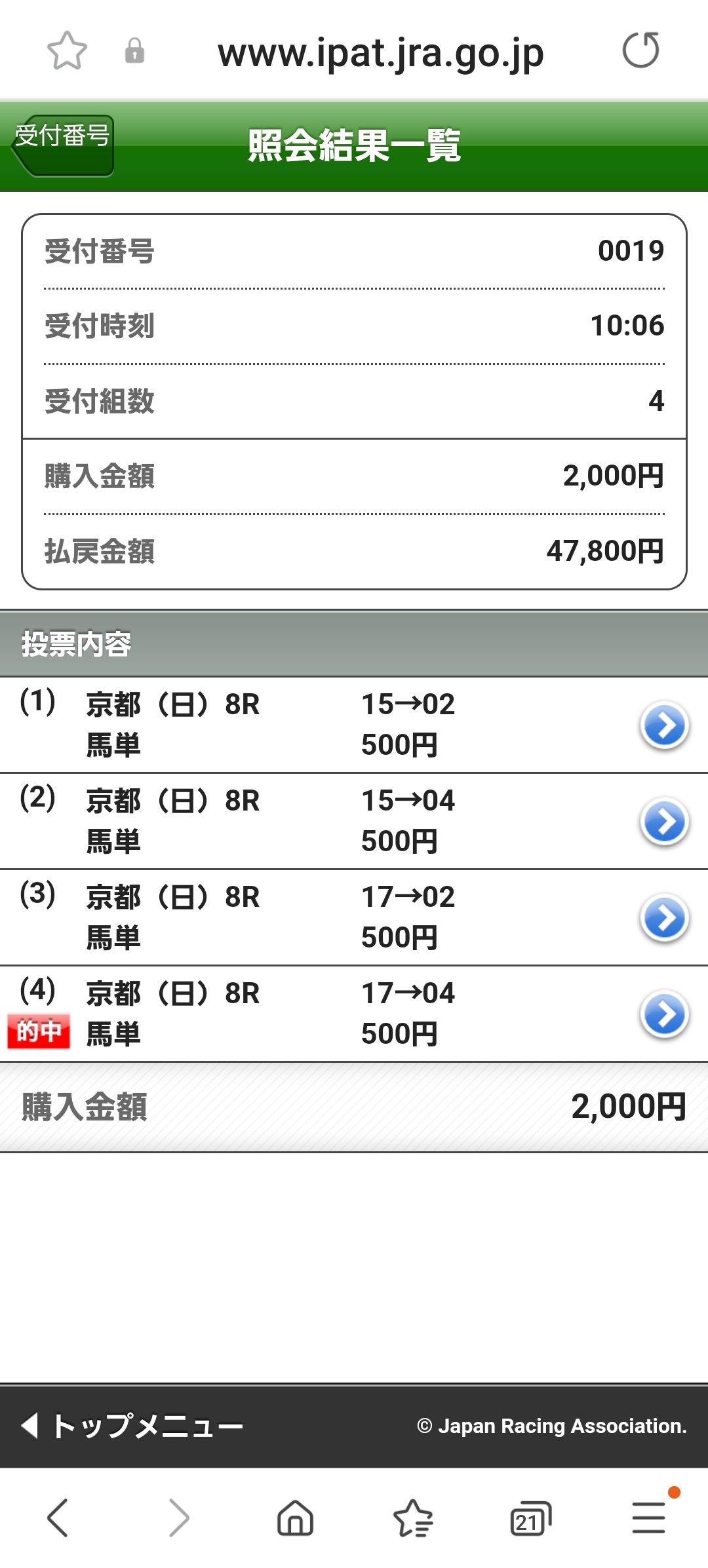View details of the 17→02 bet
Viewport: 708px width, 1568px height.
[x=664, y=918]
